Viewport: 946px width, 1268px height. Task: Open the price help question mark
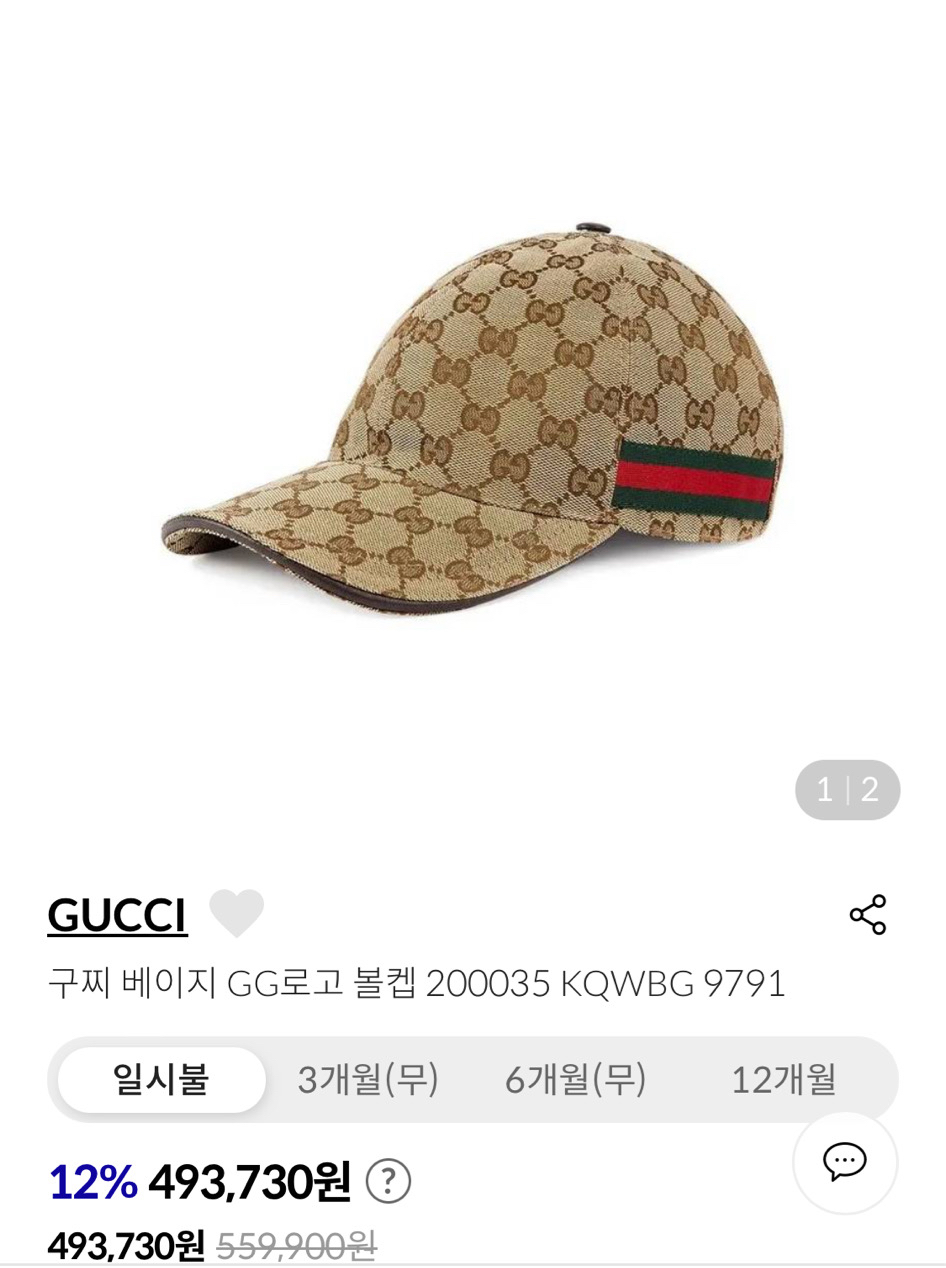(x=388, y=1182)
